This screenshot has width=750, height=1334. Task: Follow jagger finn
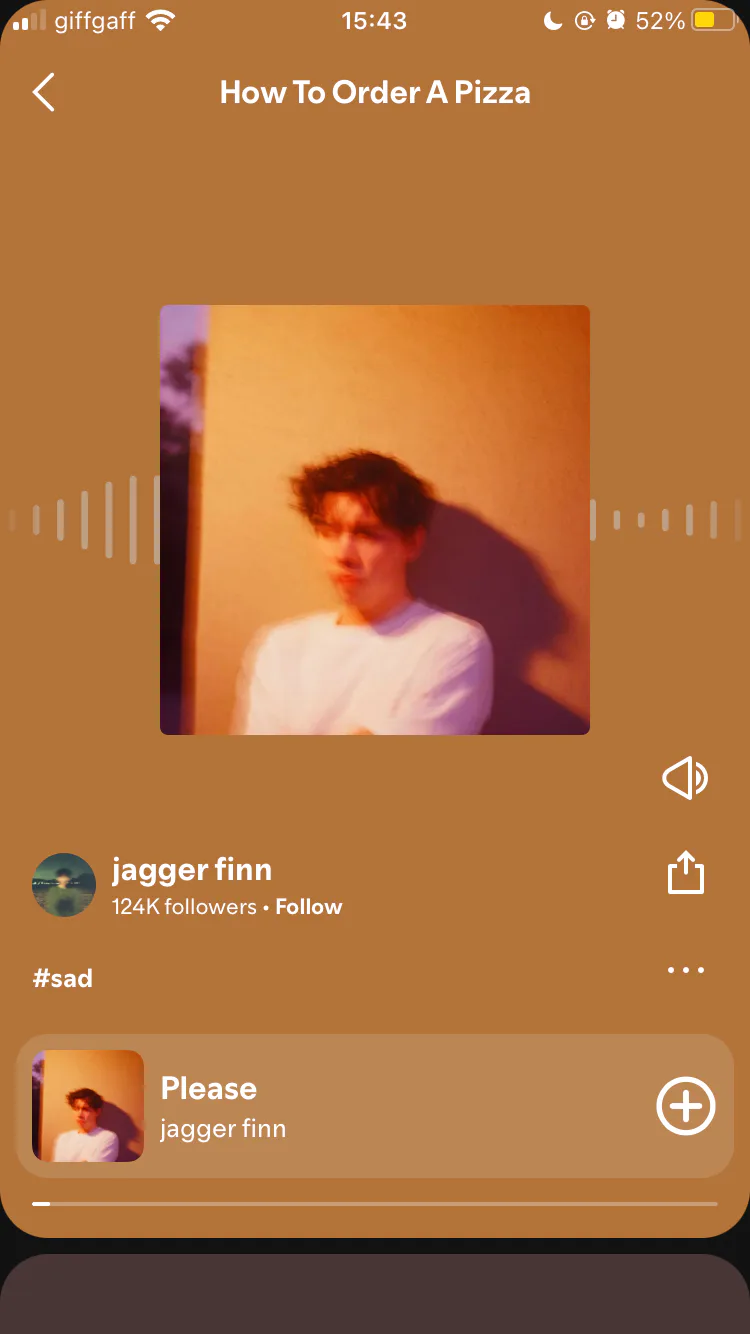coord(309,907)
